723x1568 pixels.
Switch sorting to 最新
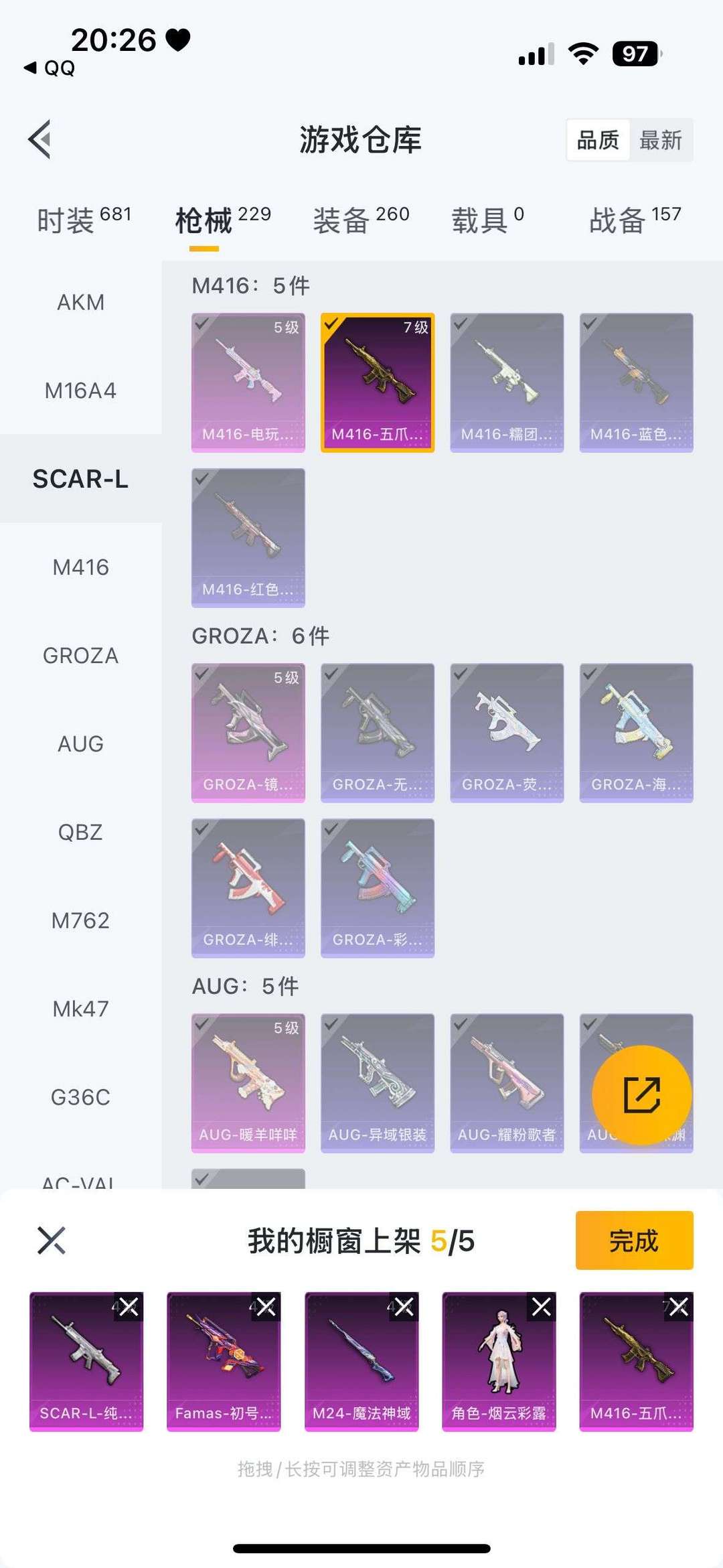pyautogui.click(x=660, y=140)
